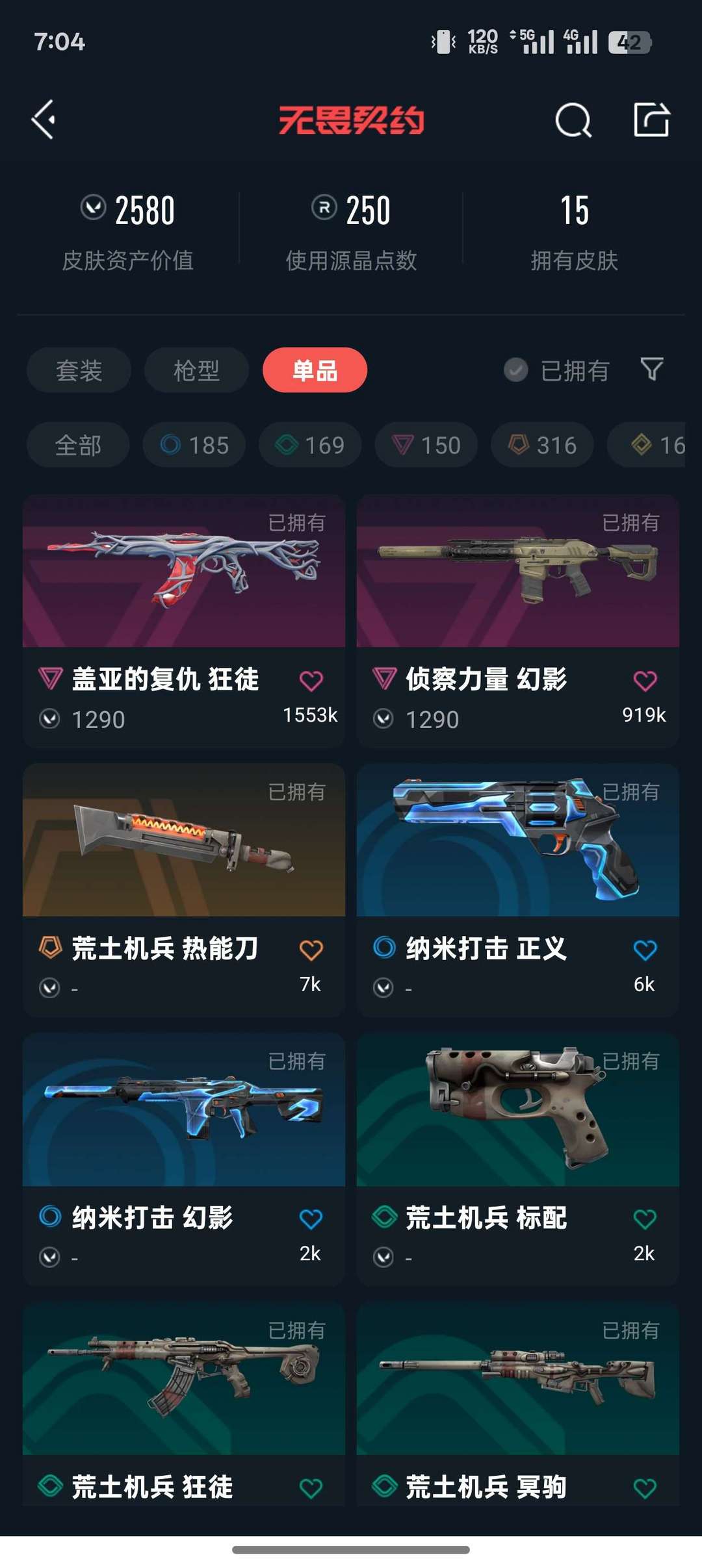Switch to the 套装 tab
Image resolution: width=702 pixels, height=1568 pixels.
(x=79, y=370)
